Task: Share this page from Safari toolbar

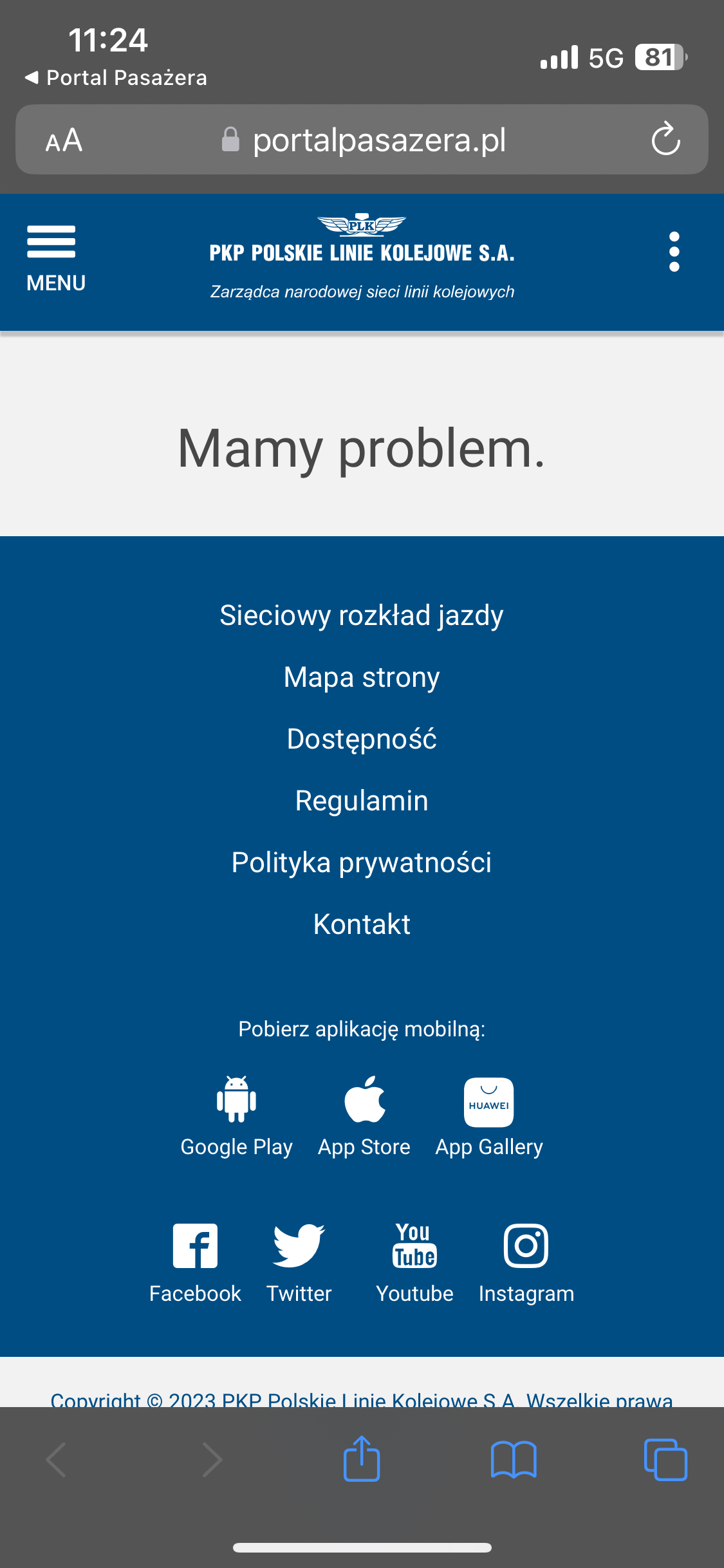Action: pyautogui.click(x=362, y=1459)
